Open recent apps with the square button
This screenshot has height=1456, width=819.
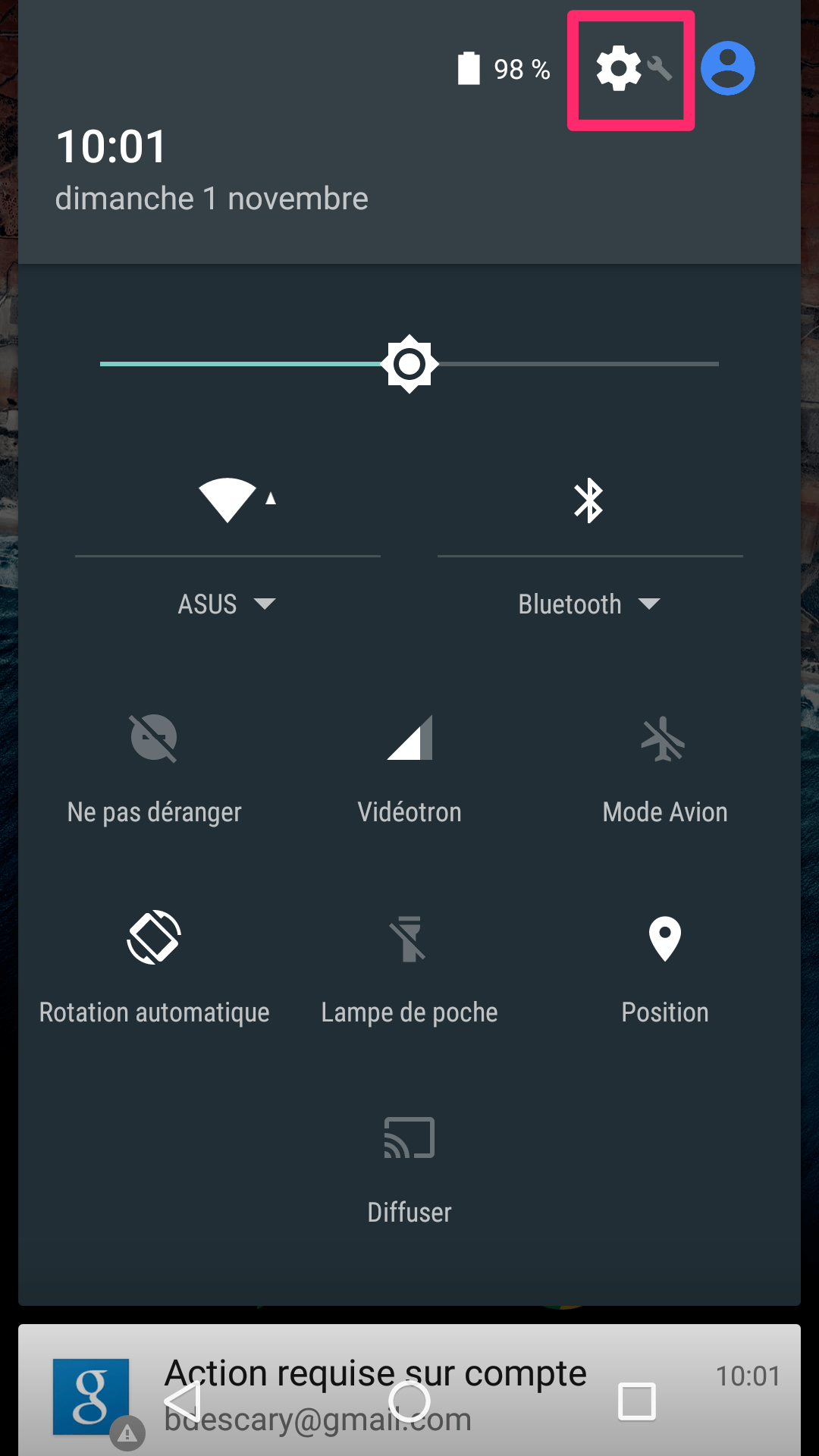(637, 1401)
